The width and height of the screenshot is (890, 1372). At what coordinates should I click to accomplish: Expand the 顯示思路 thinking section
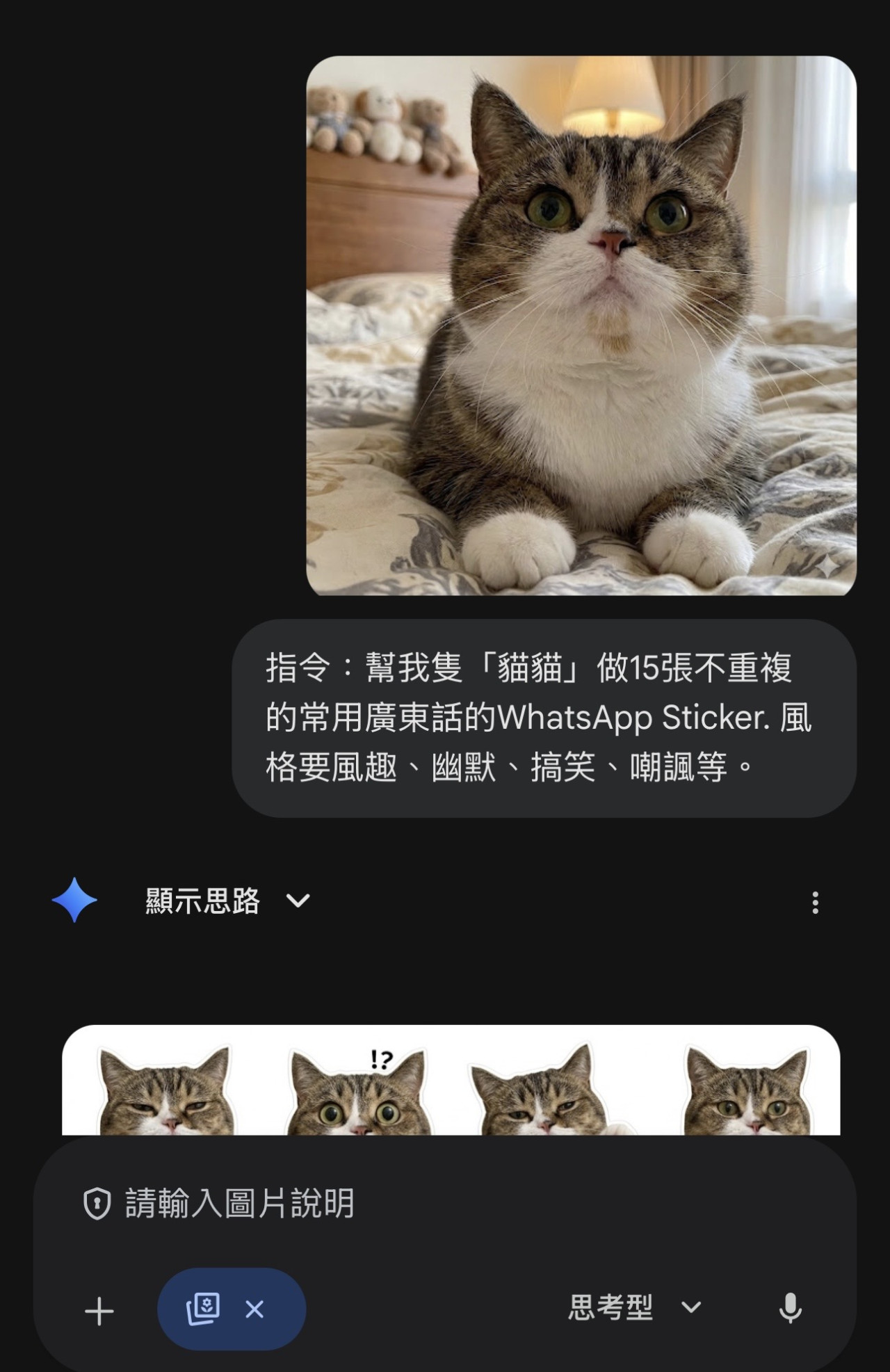pos(227,901)
